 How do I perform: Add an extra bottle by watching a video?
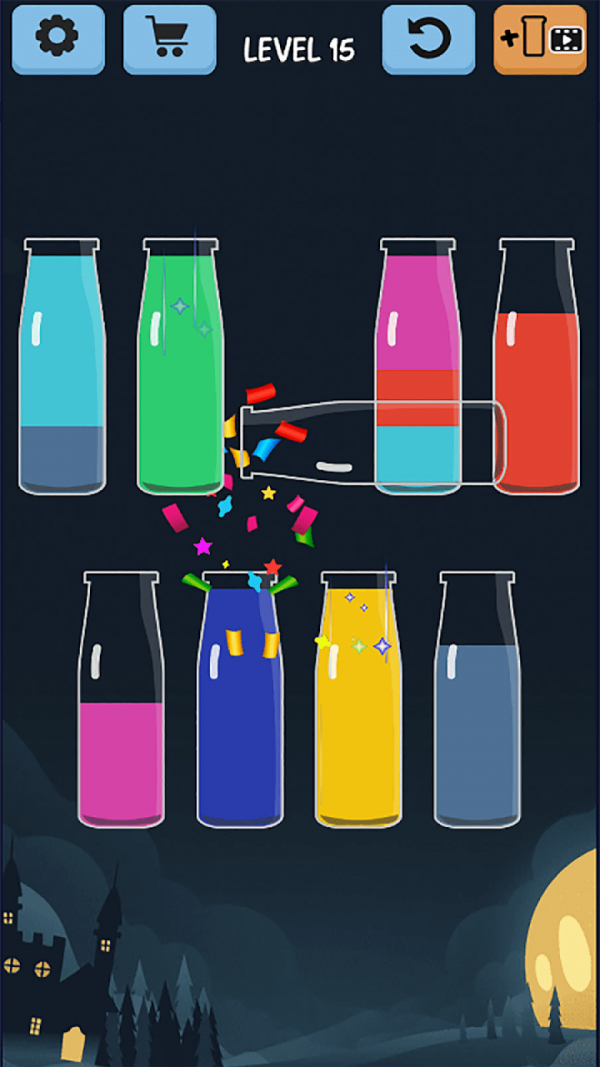540,39
